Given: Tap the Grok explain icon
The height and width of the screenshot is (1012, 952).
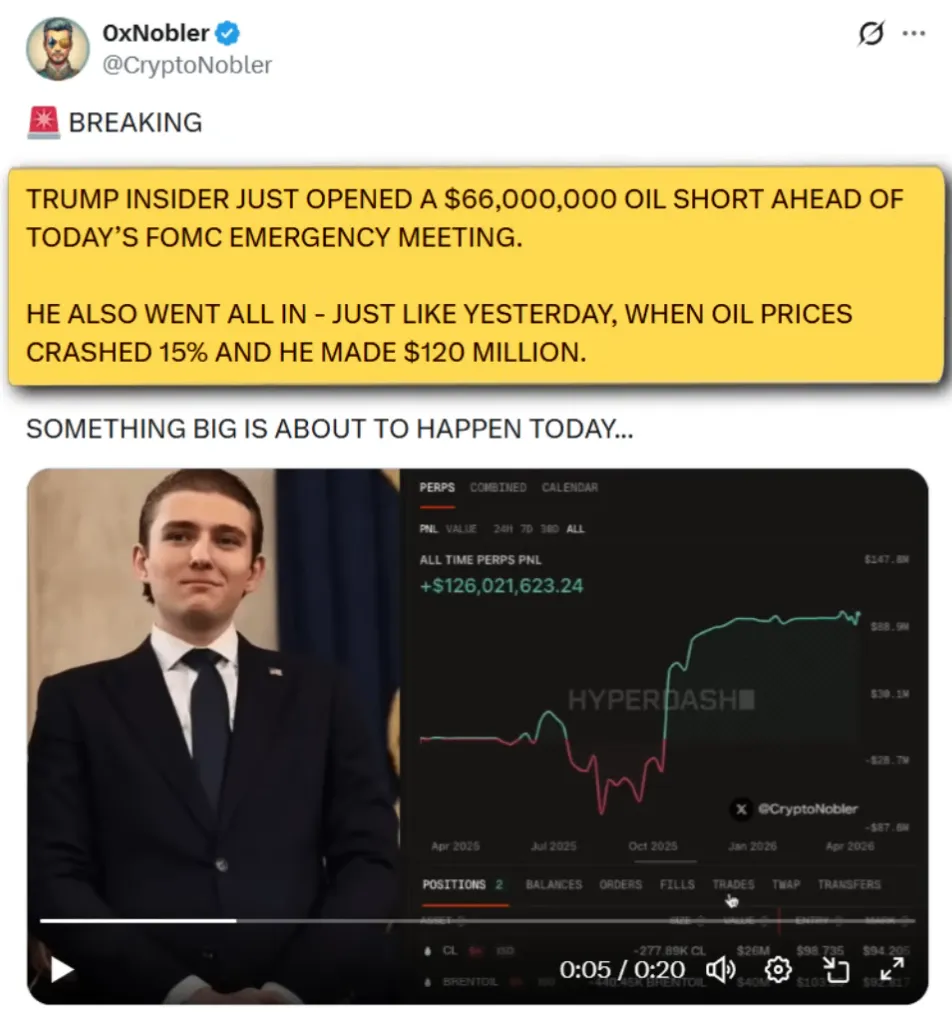Looking at the screenshot, I should point(872,34).
